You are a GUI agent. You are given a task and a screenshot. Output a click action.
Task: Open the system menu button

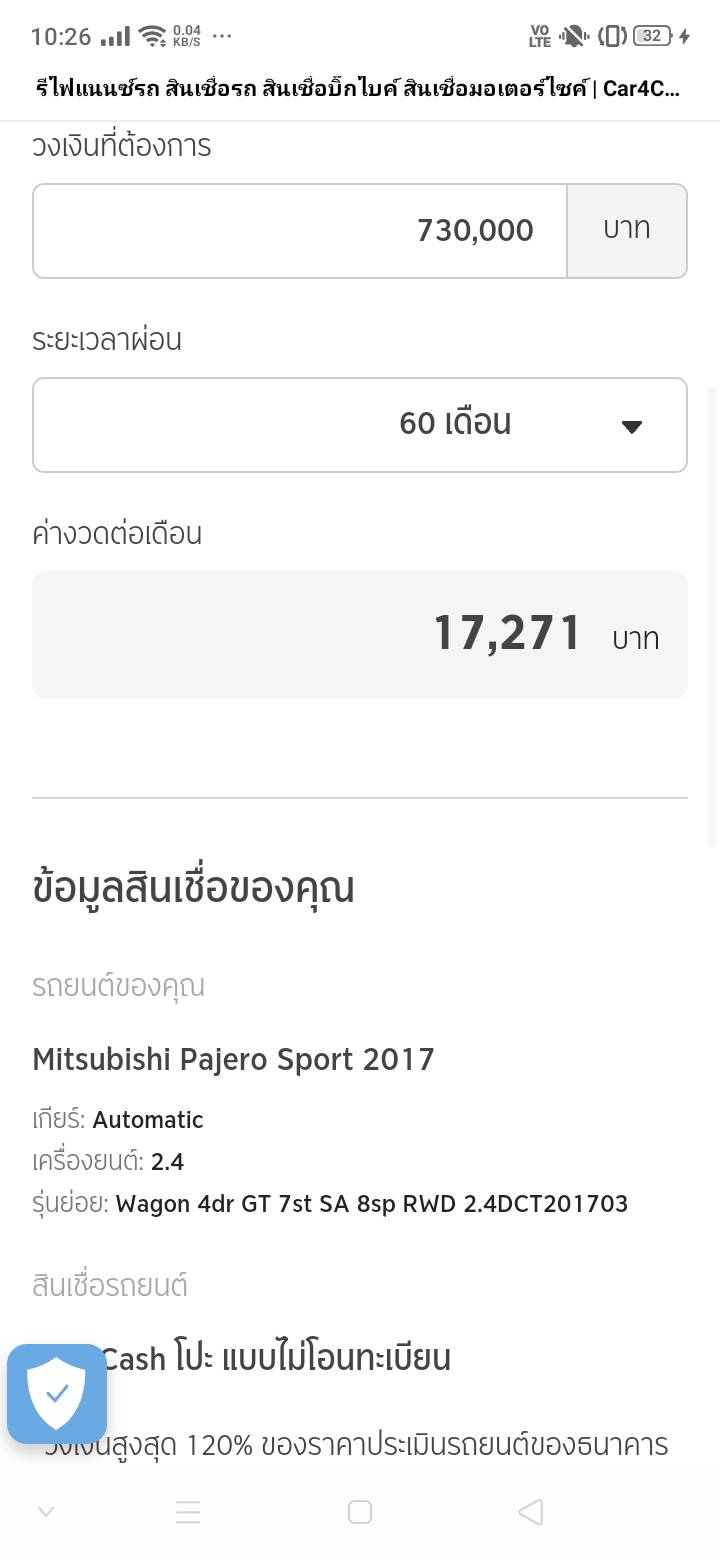188,1512
